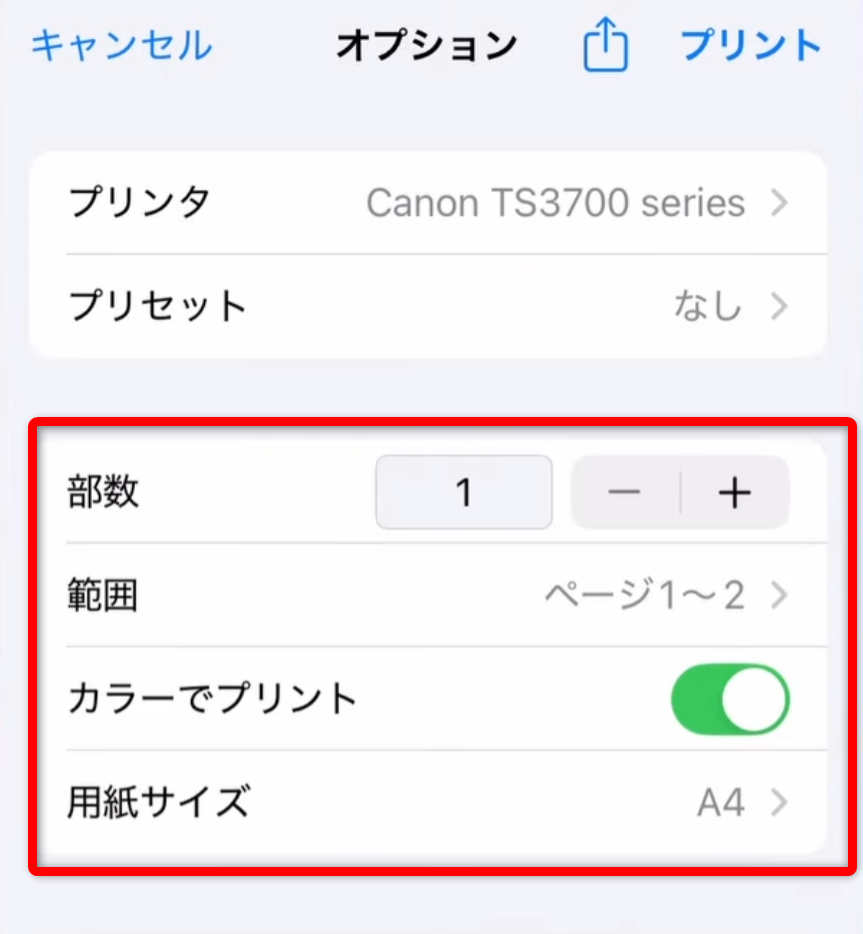
Task: Start printing with プリント
Action: pos(751,46)
